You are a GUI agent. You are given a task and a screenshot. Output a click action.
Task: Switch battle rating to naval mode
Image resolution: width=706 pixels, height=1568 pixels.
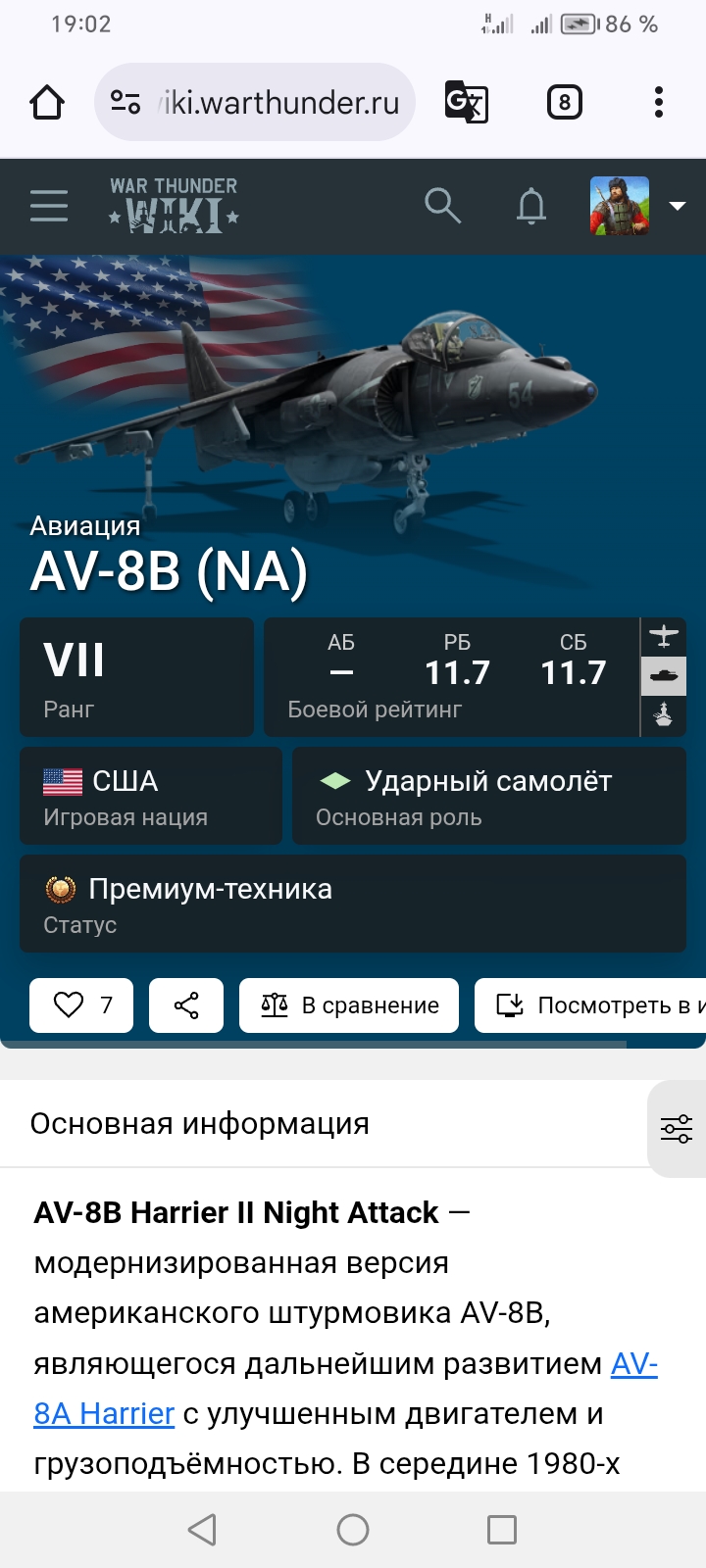(664, 715)
